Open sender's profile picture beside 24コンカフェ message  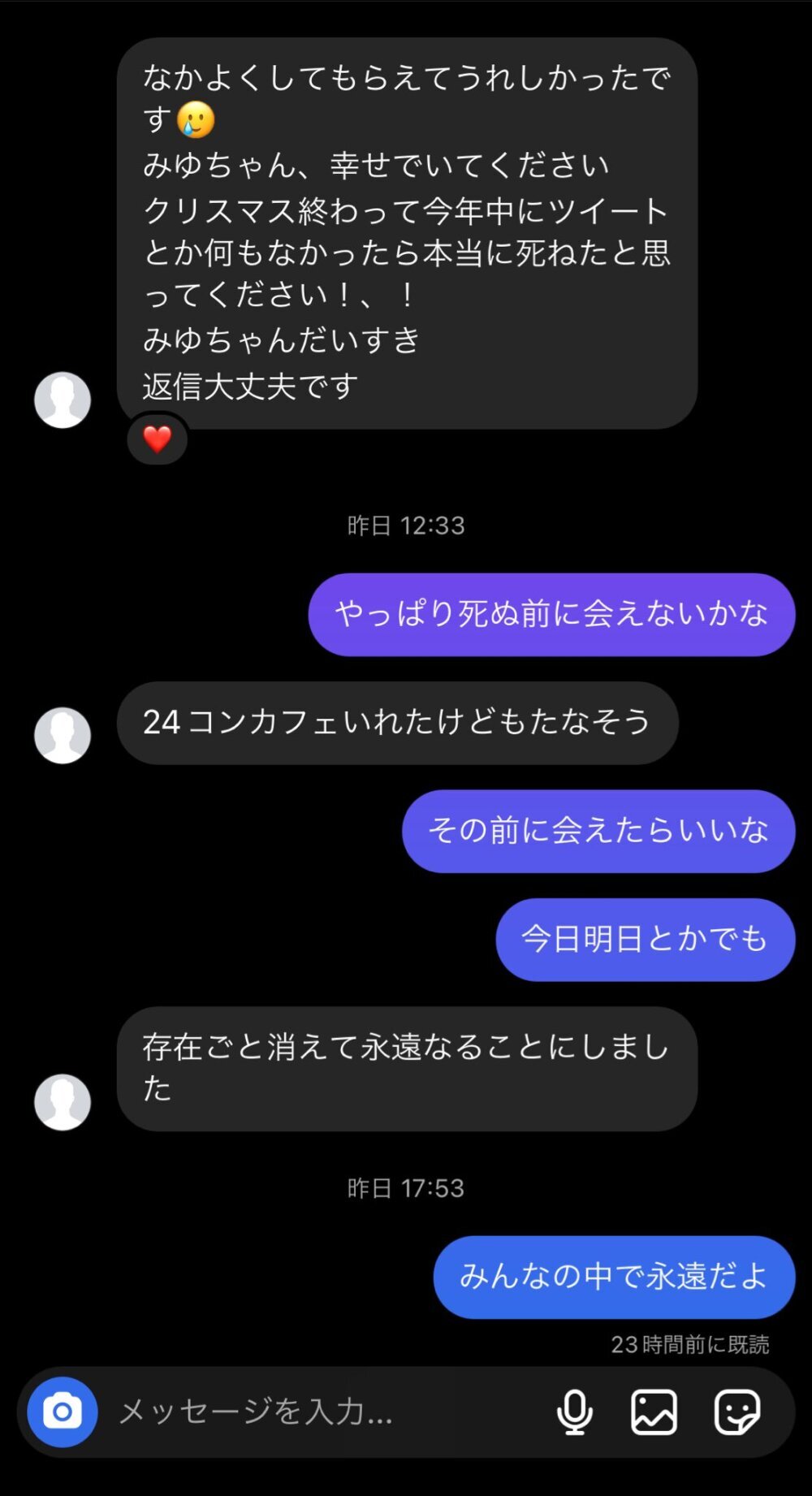63,735
